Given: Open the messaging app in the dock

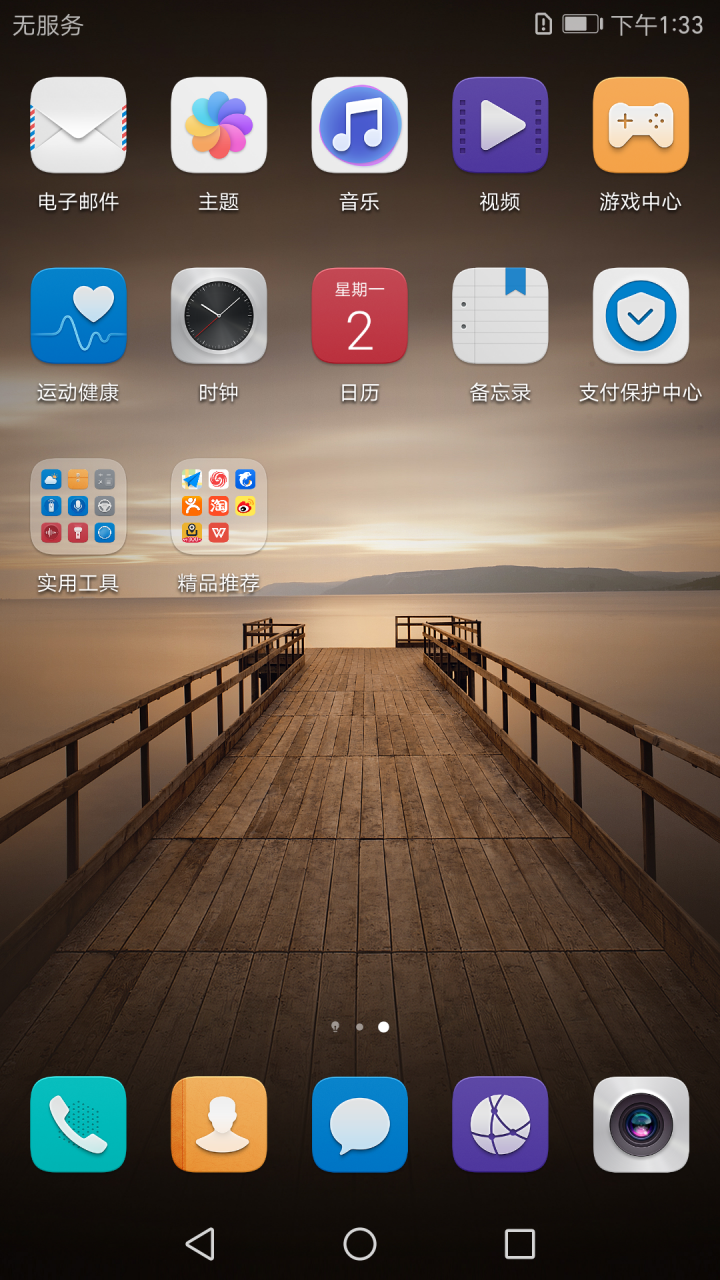Looking at the screenshot, I should pyautogui.click(x=360, y=1124).
